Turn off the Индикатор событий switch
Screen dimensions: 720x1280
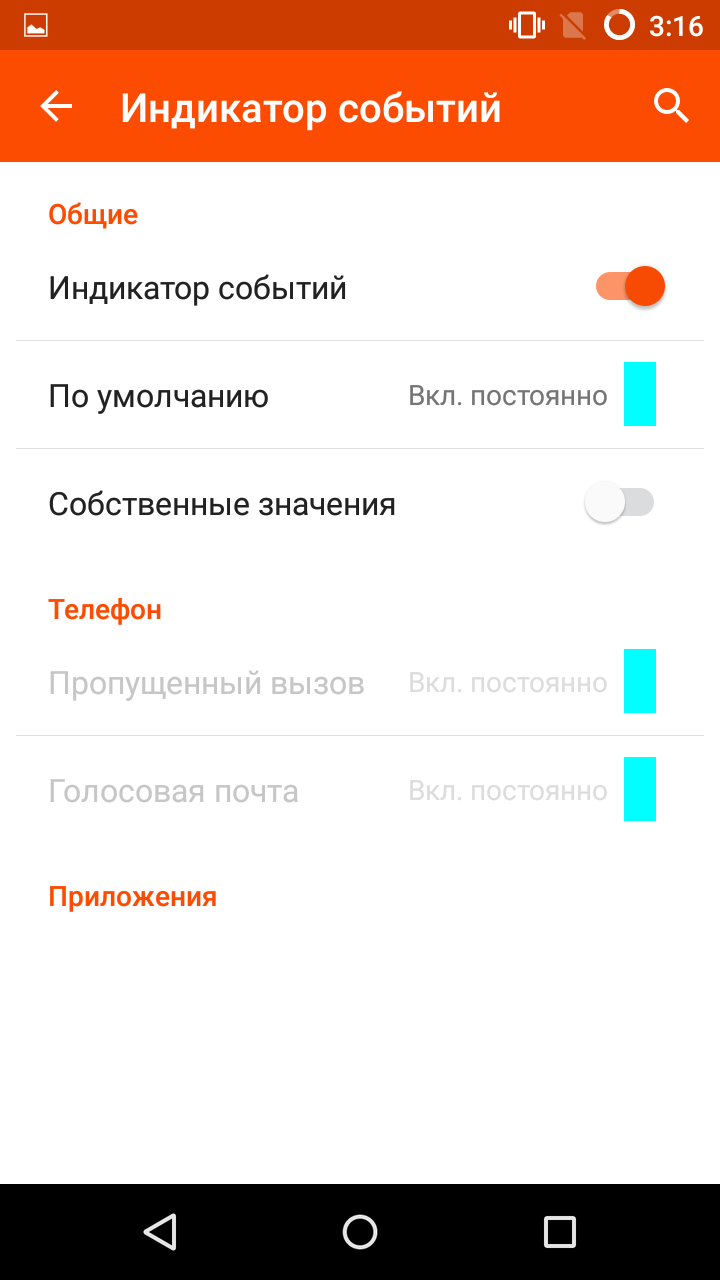click(630, 288)
